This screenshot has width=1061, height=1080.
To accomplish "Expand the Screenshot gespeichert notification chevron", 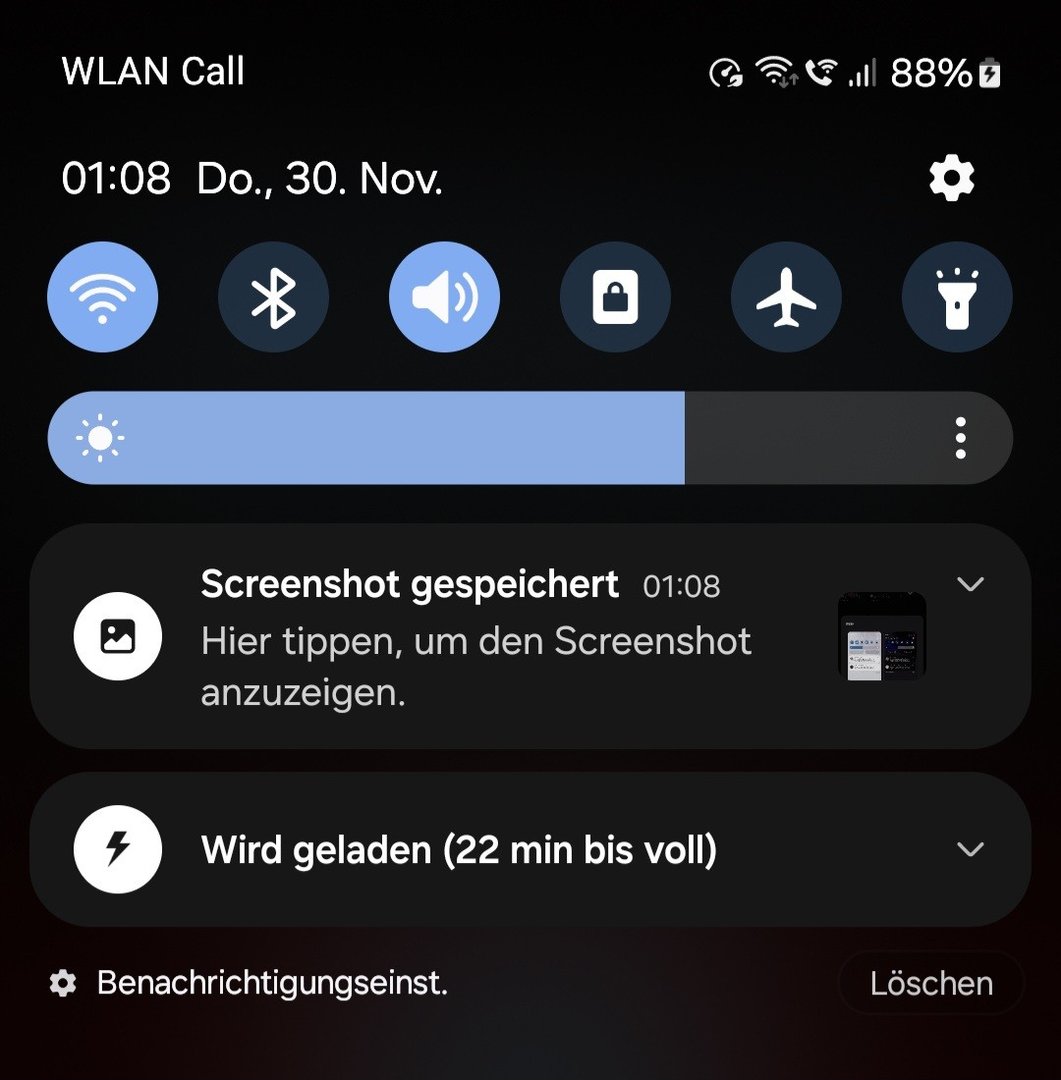I will tap(970, 584).
